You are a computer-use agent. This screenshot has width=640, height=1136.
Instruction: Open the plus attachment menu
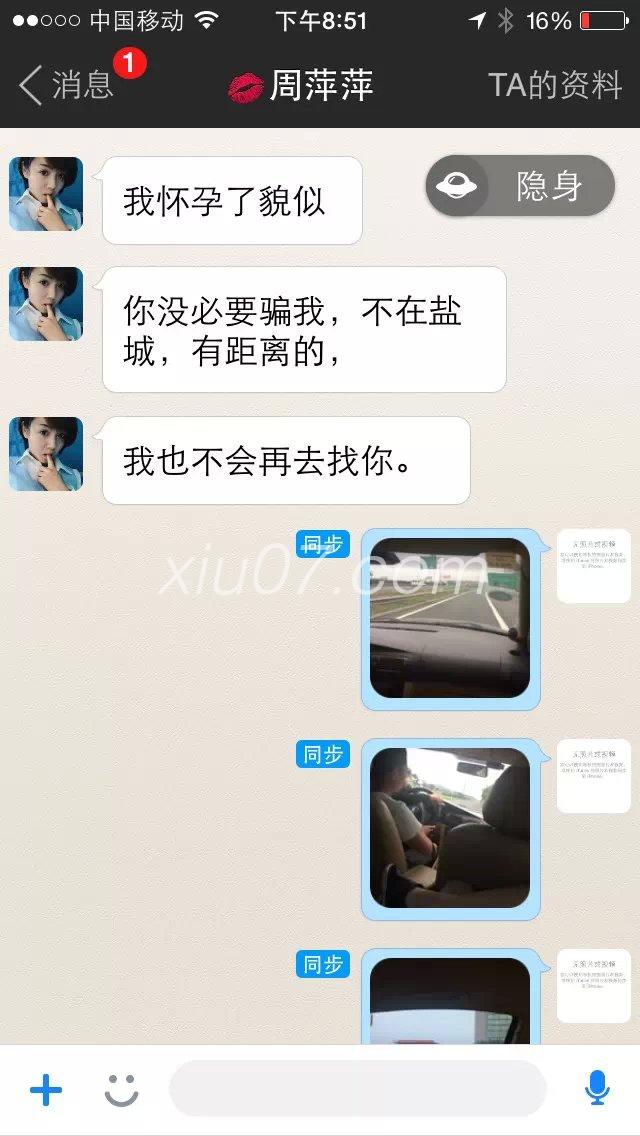pyautogui.click(x=46, y=1090)
